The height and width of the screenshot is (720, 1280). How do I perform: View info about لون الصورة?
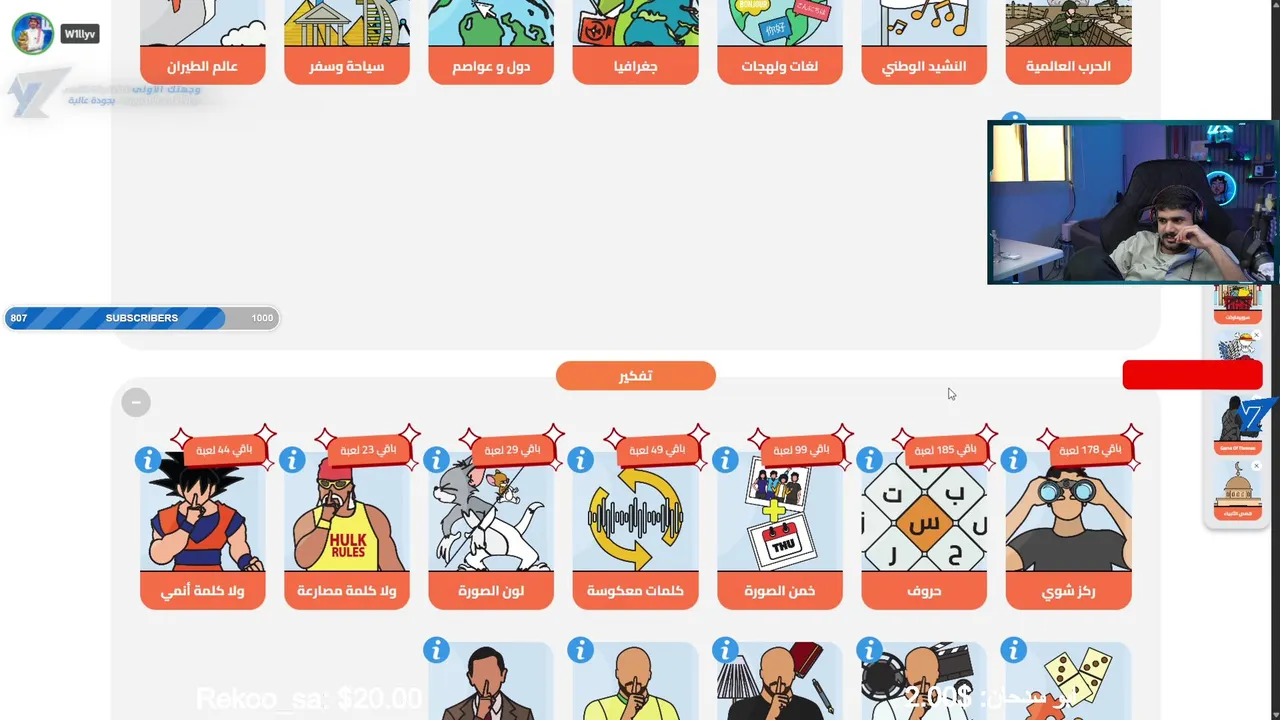click(x=436, y=460)
